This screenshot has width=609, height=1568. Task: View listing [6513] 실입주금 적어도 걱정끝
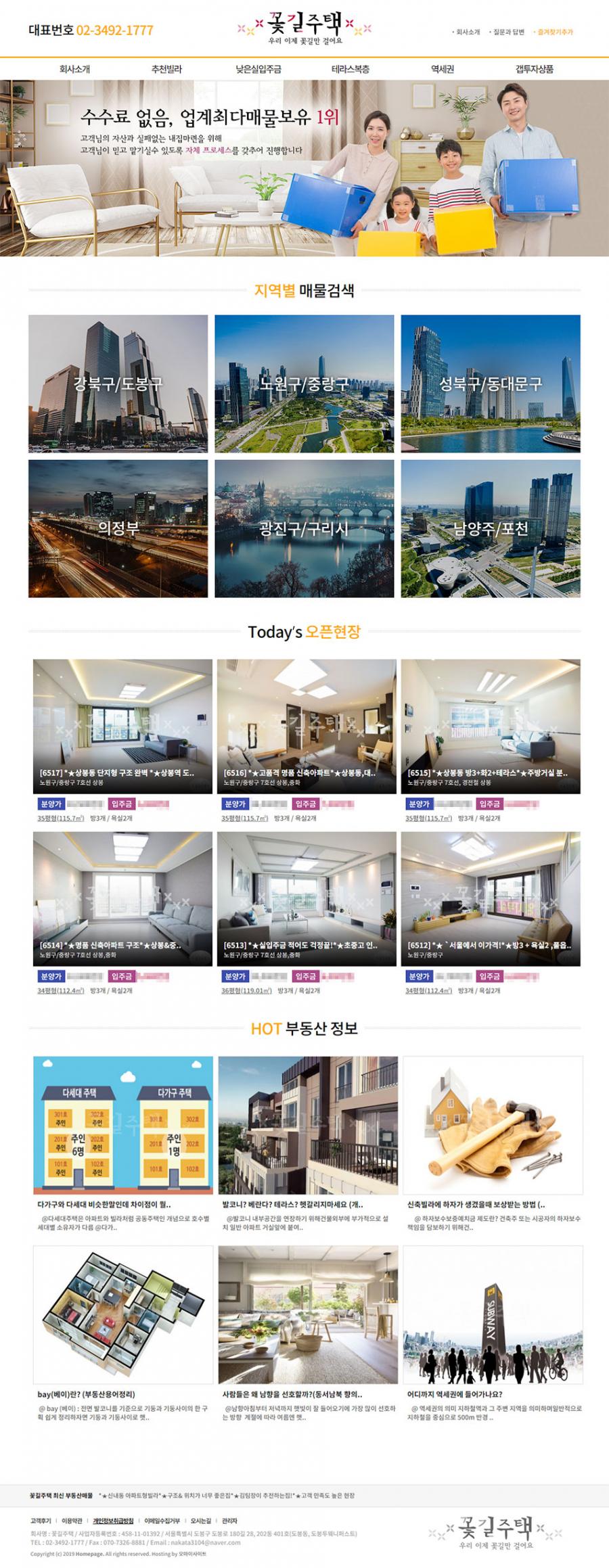tap(307, 898)
